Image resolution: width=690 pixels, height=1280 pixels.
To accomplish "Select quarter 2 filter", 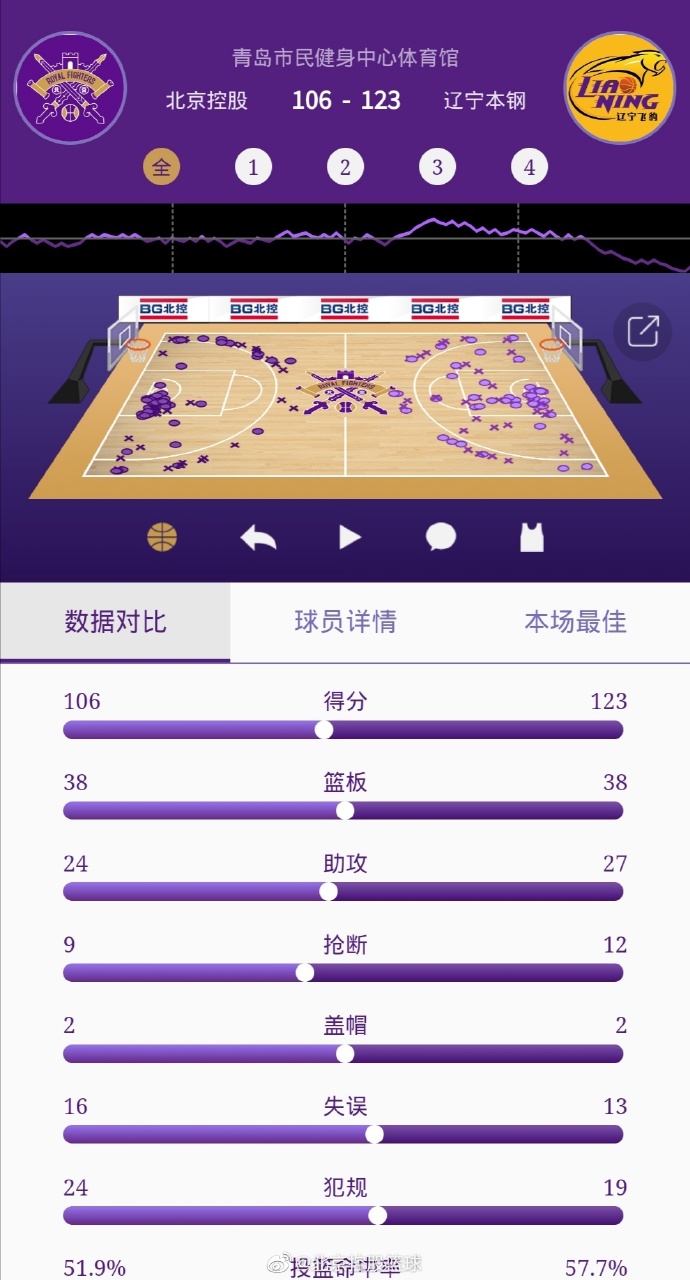I will (345, 167).
